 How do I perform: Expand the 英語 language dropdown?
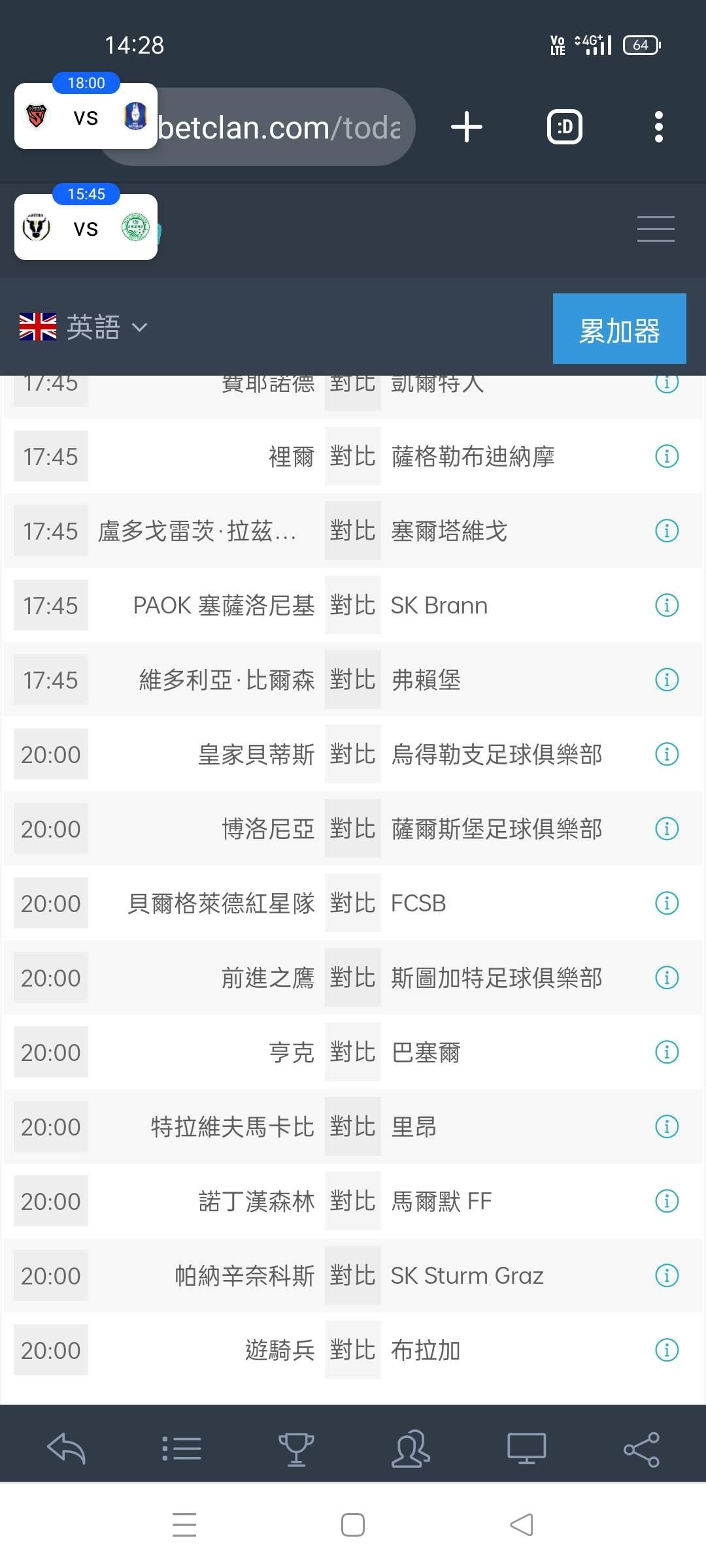coord(84,327)
